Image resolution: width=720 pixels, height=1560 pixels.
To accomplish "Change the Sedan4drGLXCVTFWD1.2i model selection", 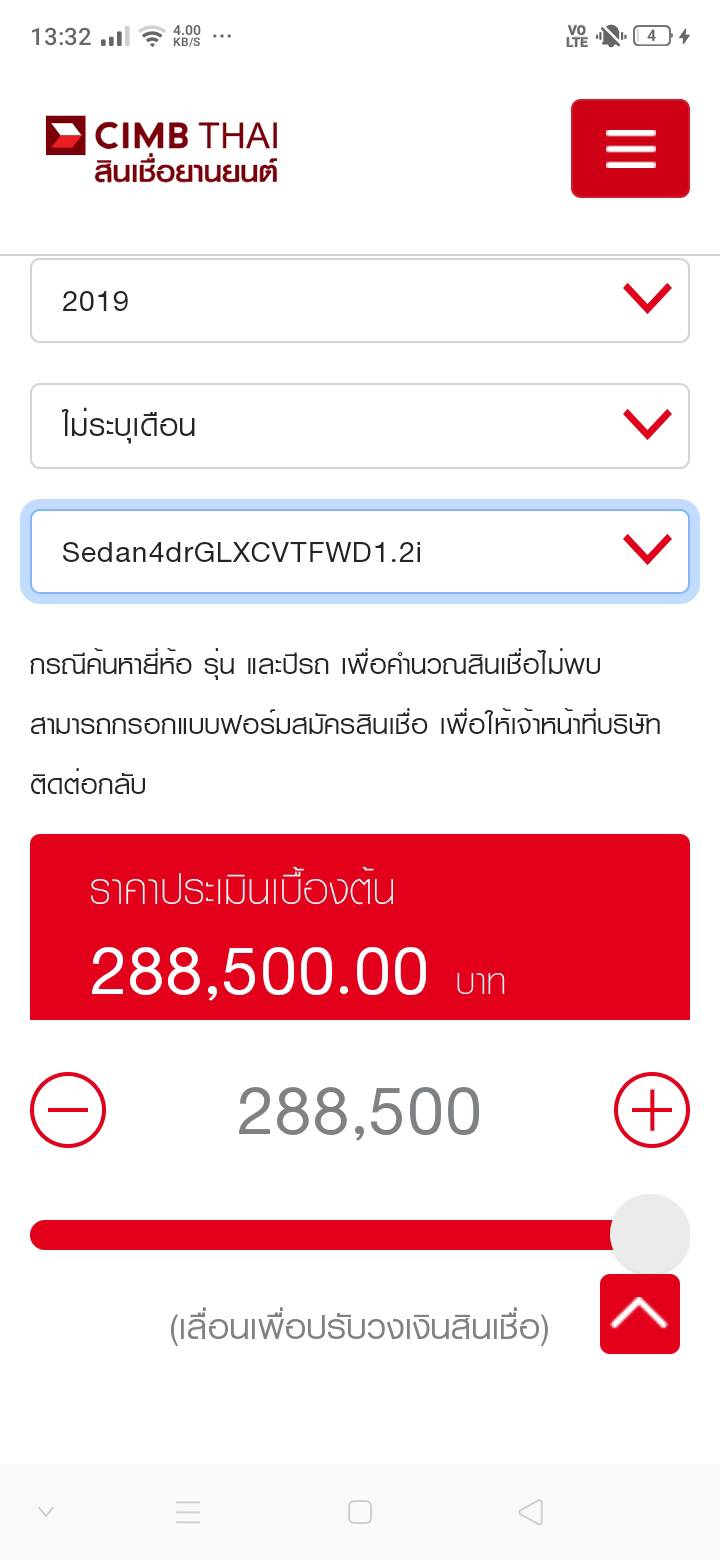I will (360, 552).
